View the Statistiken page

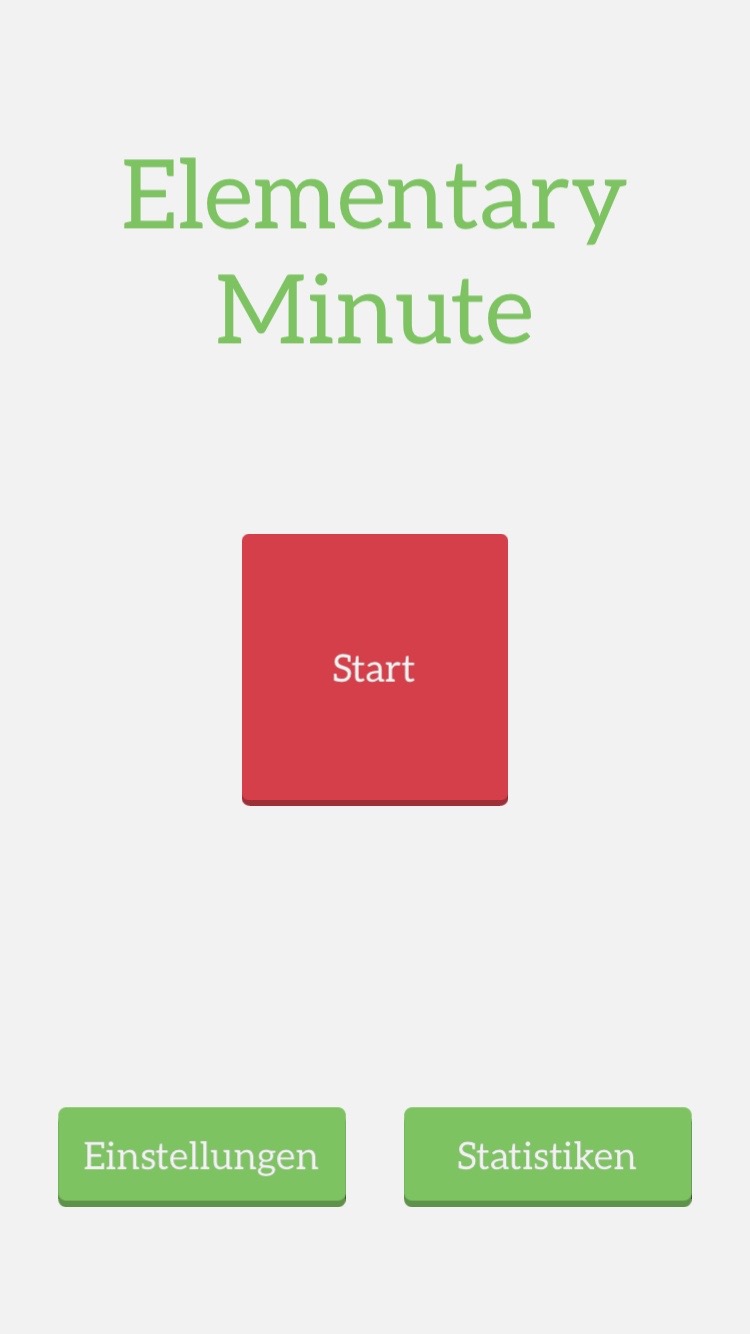pos(547,1155)
